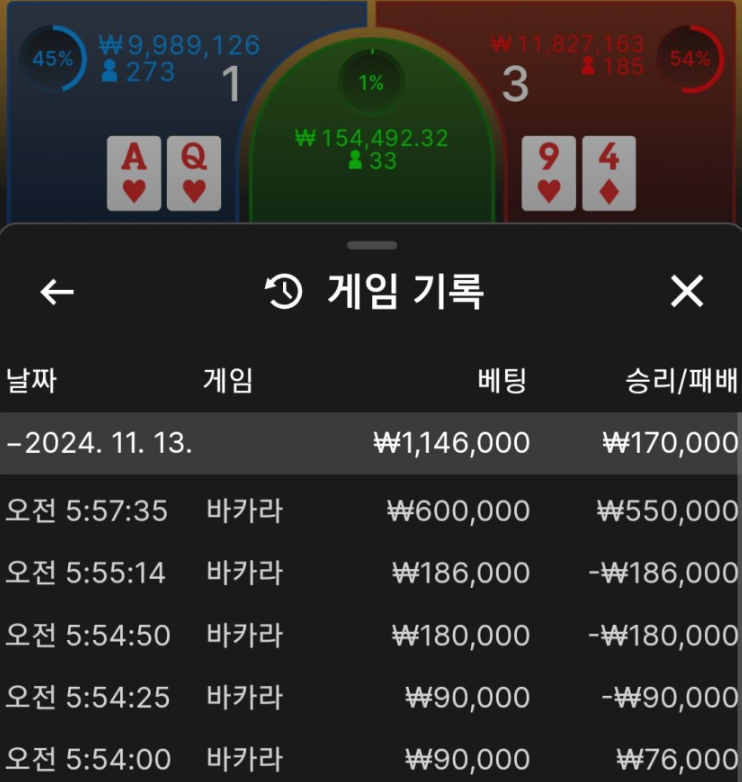The width and height of the screenshot is (742, 782).
Task: Open the 오전 5:55:14 바카라 record
Action: [370, 573]
